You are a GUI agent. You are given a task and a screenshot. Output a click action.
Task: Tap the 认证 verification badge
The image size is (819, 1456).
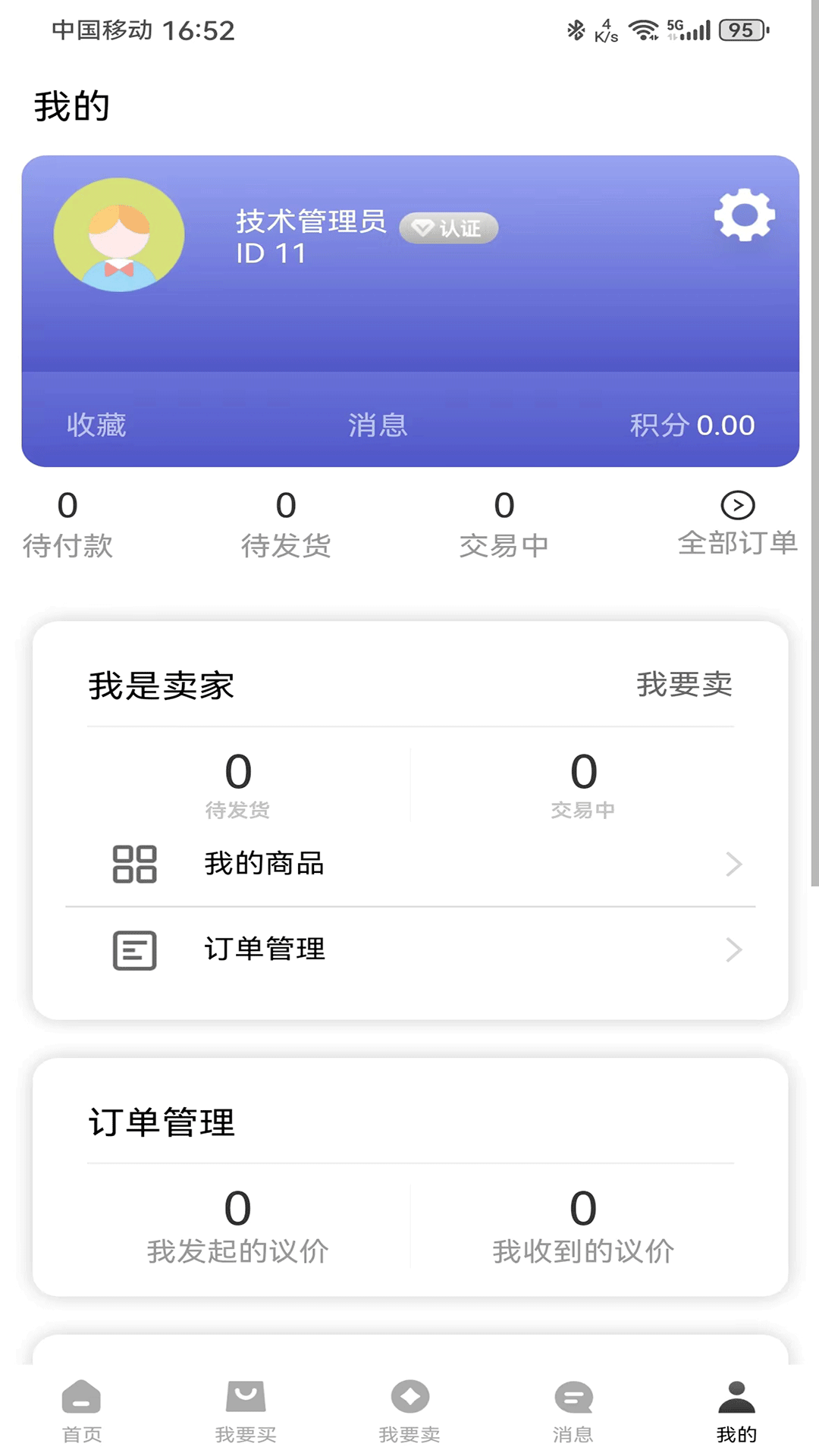pos(448,227)
